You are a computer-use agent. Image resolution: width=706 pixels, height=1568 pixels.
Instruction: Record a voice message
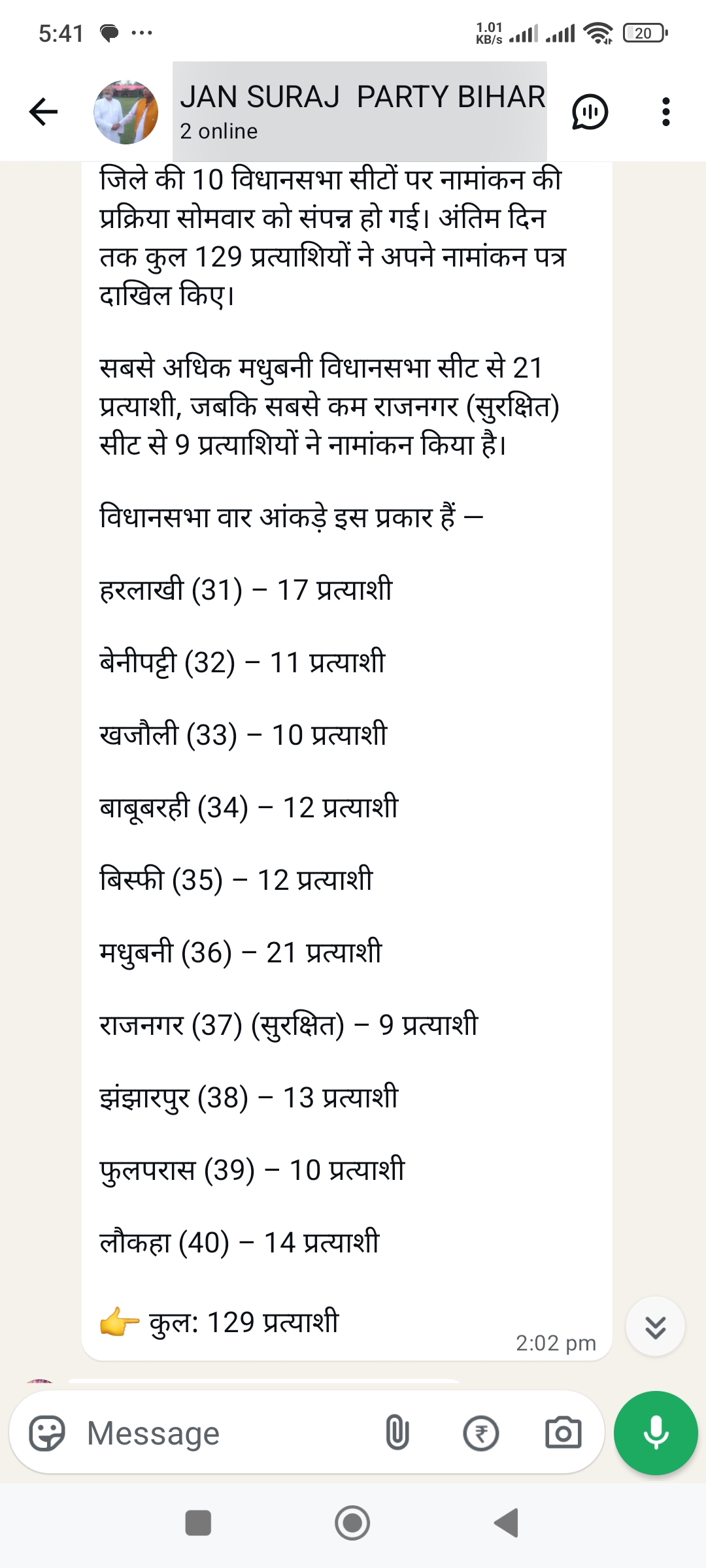coord(656,1433)
